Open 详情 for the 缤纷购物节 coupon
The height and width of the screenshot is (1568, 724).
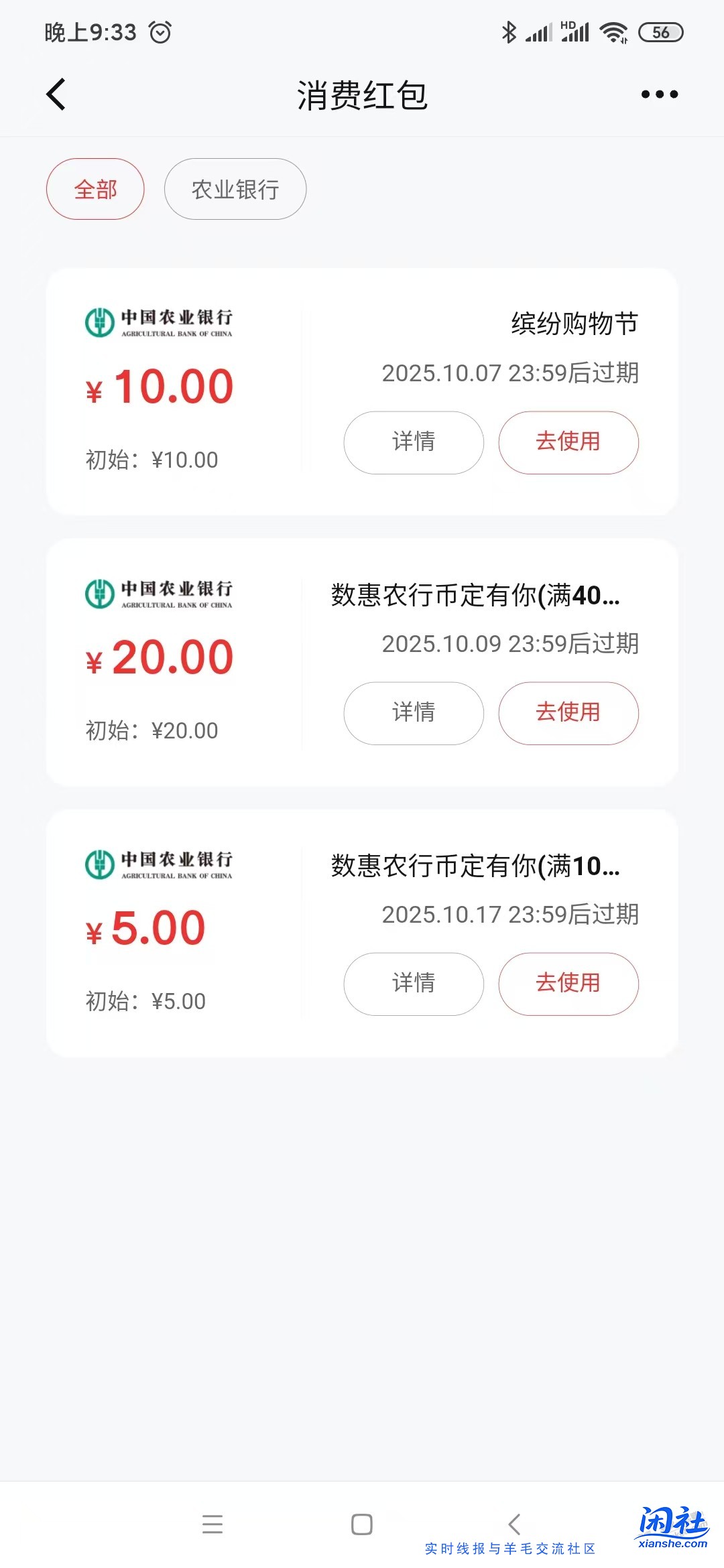coord(413,442)
